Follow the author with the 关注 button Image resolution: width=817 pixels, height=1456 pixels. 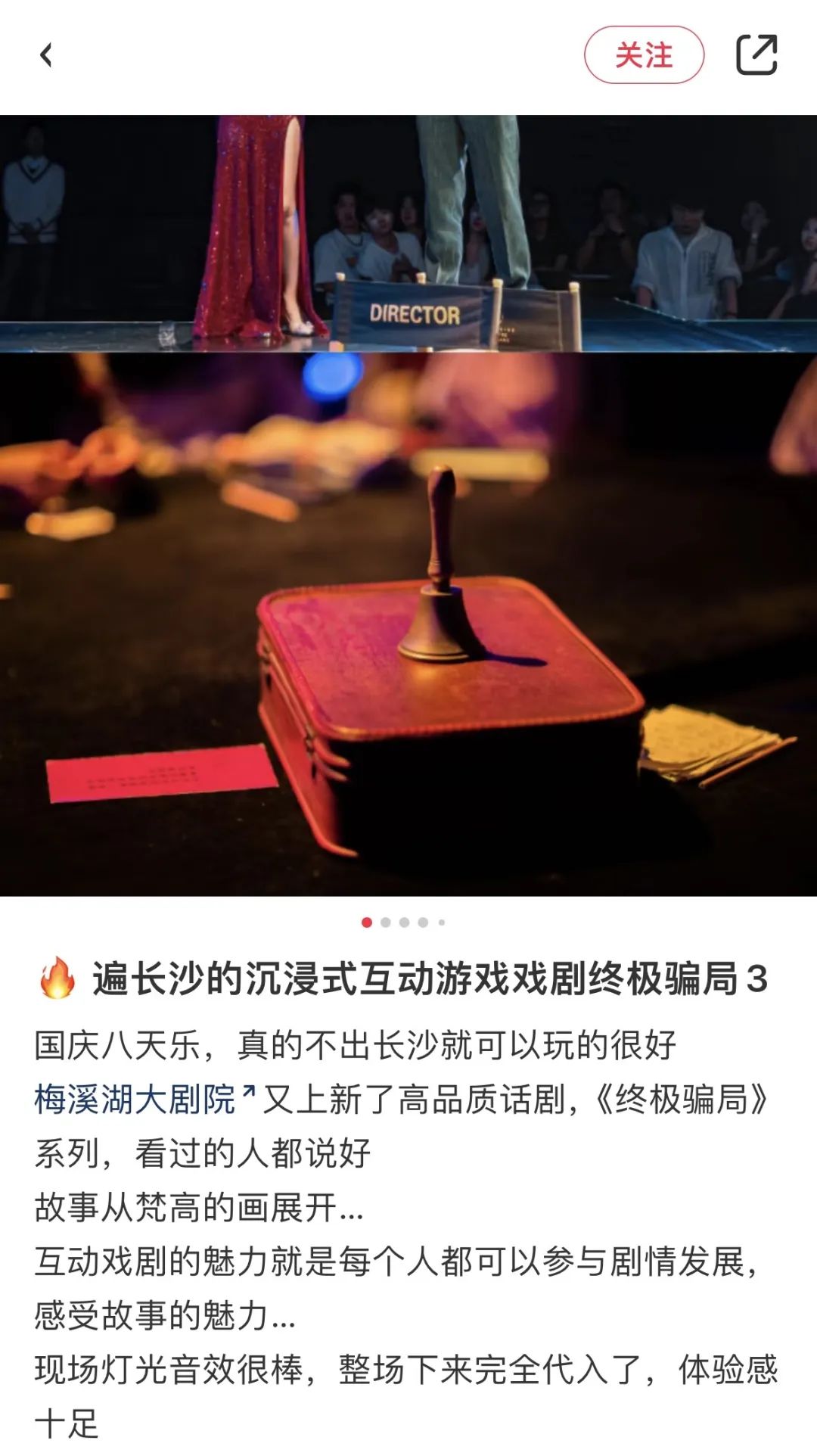644,55
